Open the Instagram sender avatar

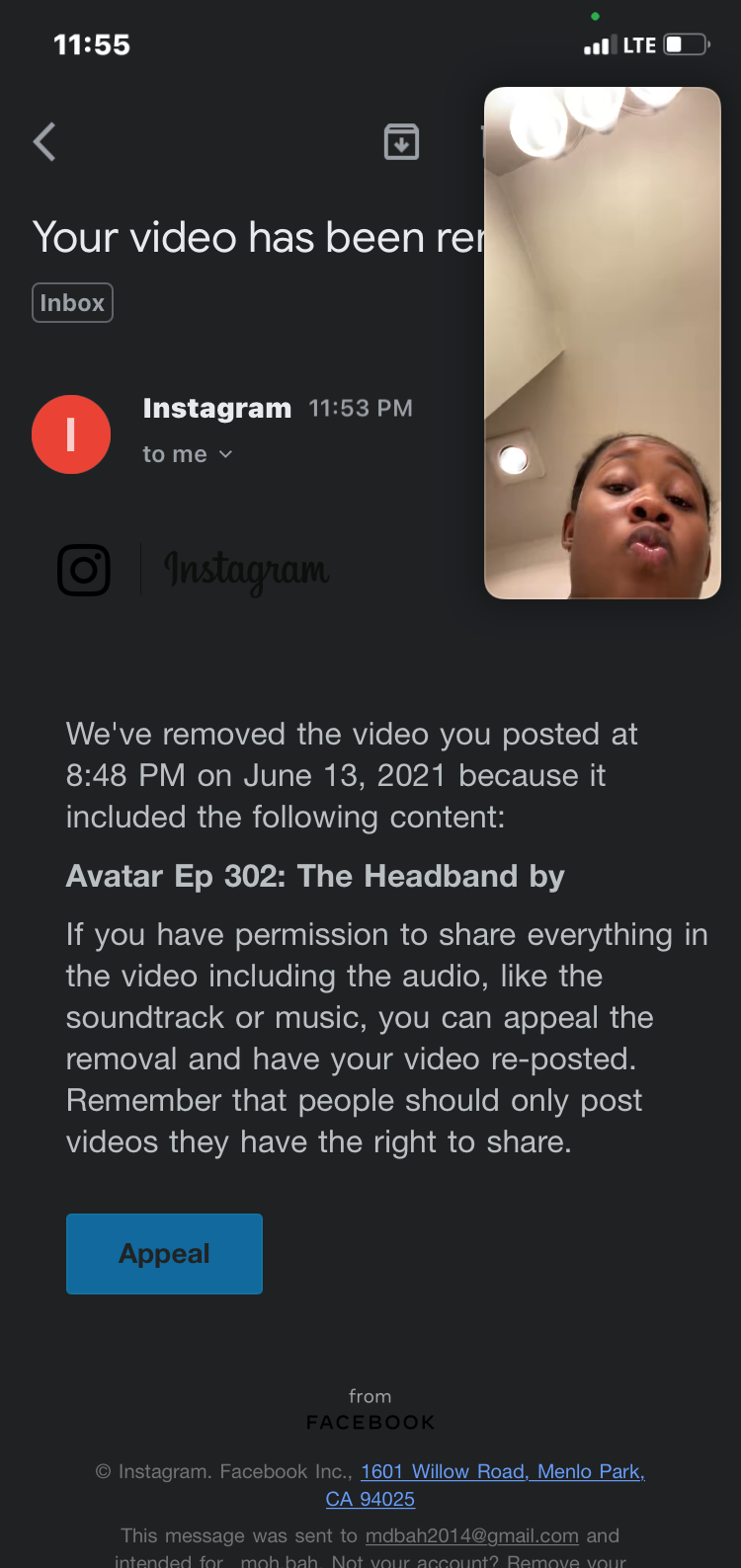[x=71, y=434]
